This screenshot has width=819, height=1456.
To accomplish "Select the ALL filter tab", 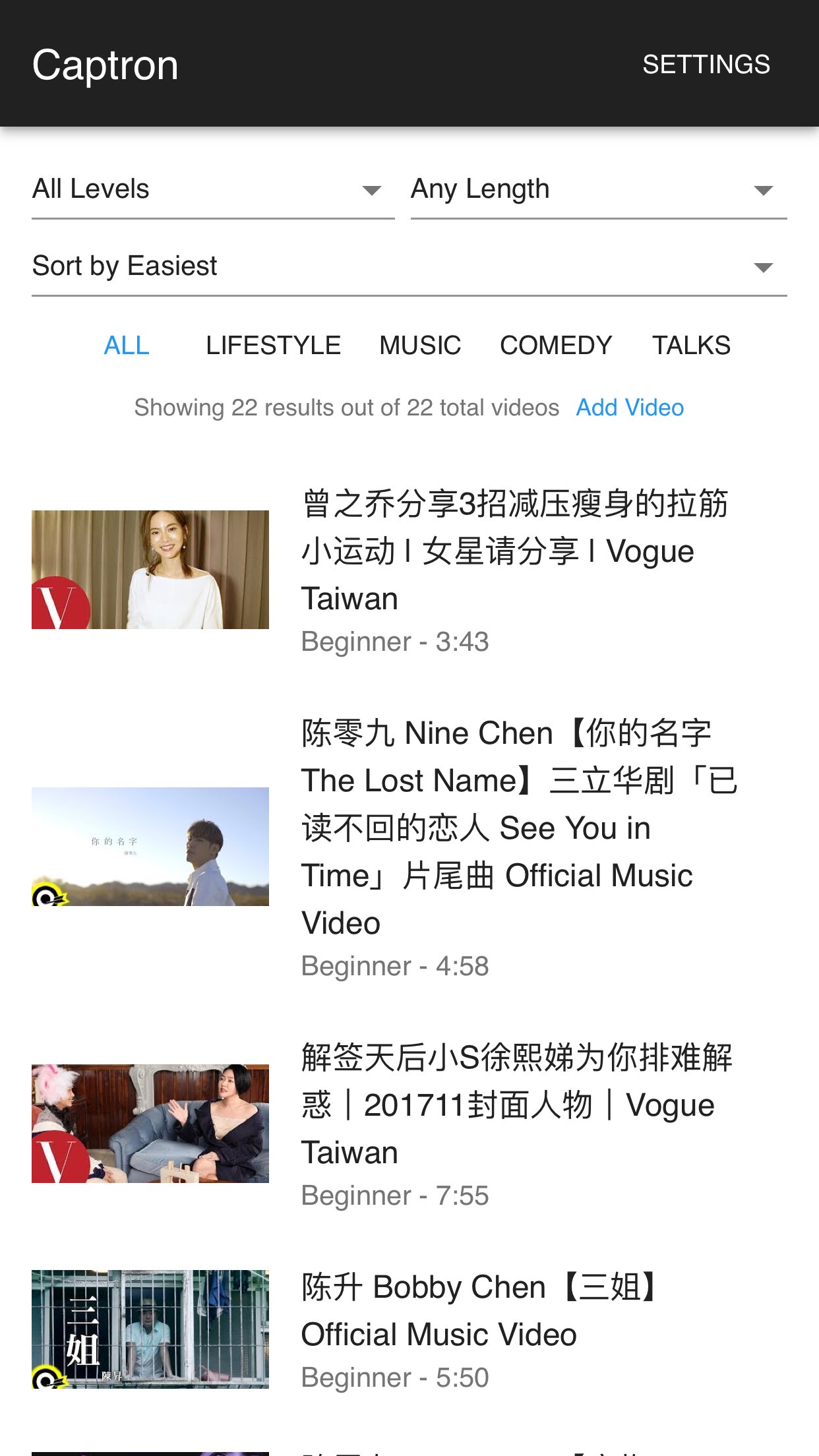I will pos(126,345).
